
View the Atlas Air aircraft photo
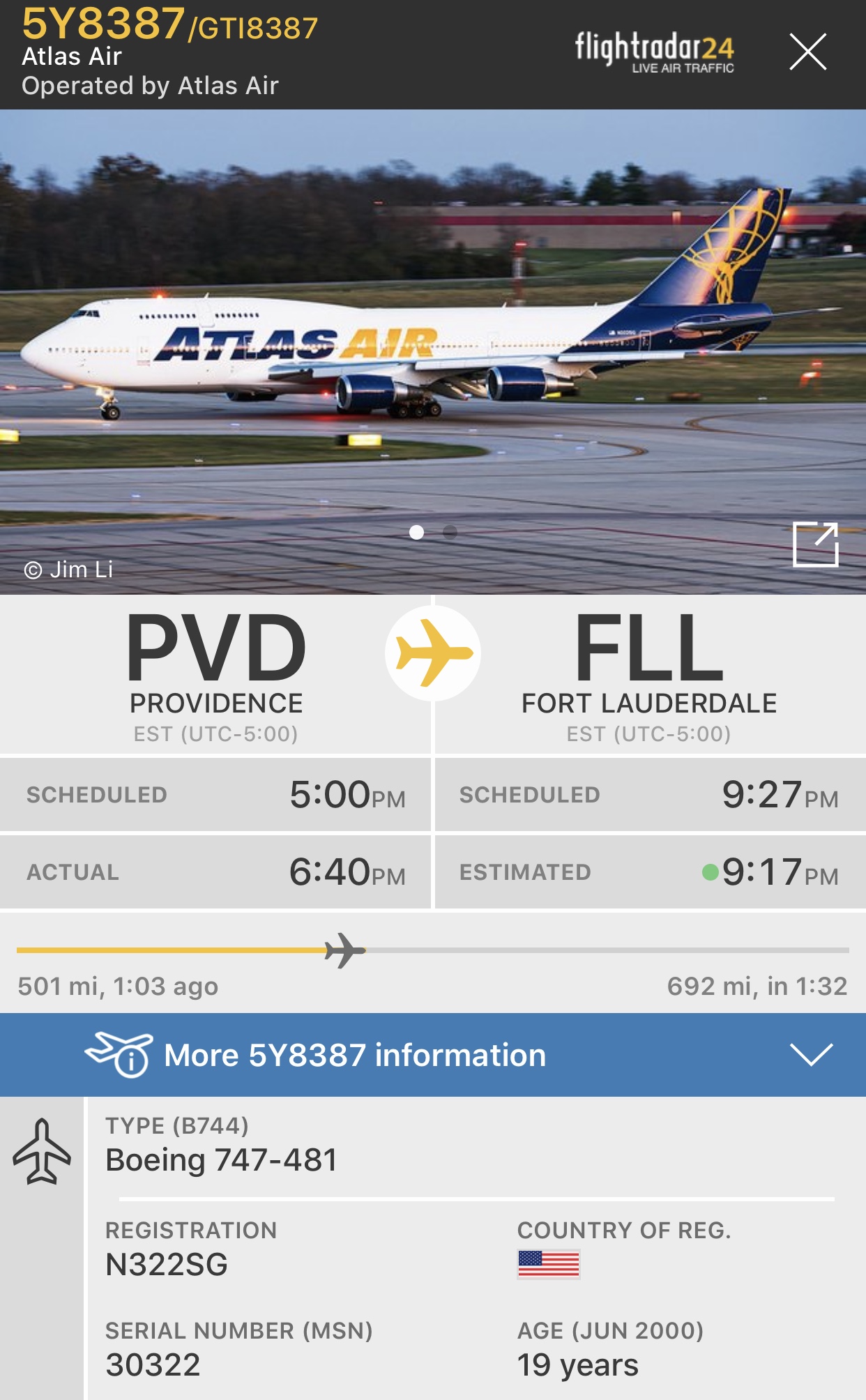[432, 335]
